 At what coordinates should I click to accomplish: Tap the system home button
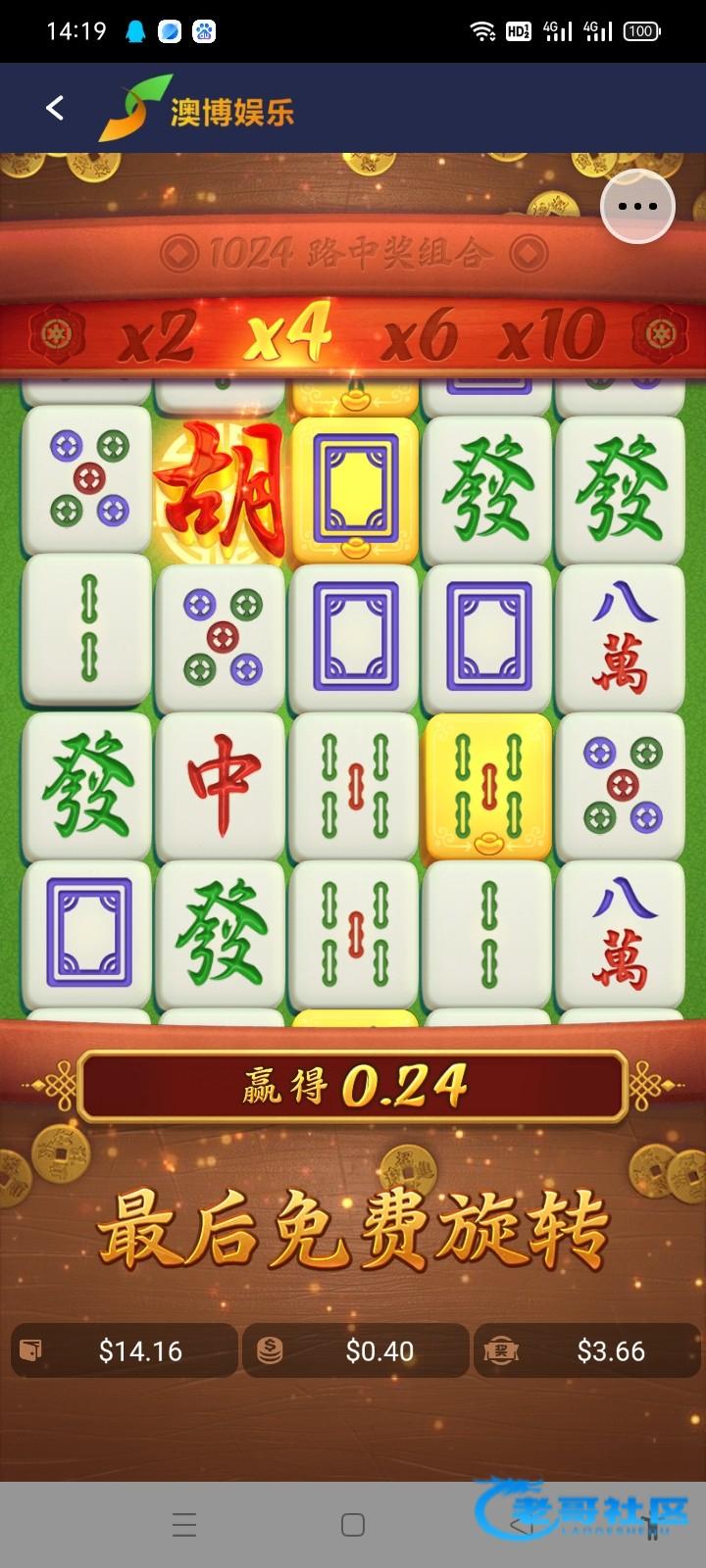pyautogui.click(x=353, y=1525)
